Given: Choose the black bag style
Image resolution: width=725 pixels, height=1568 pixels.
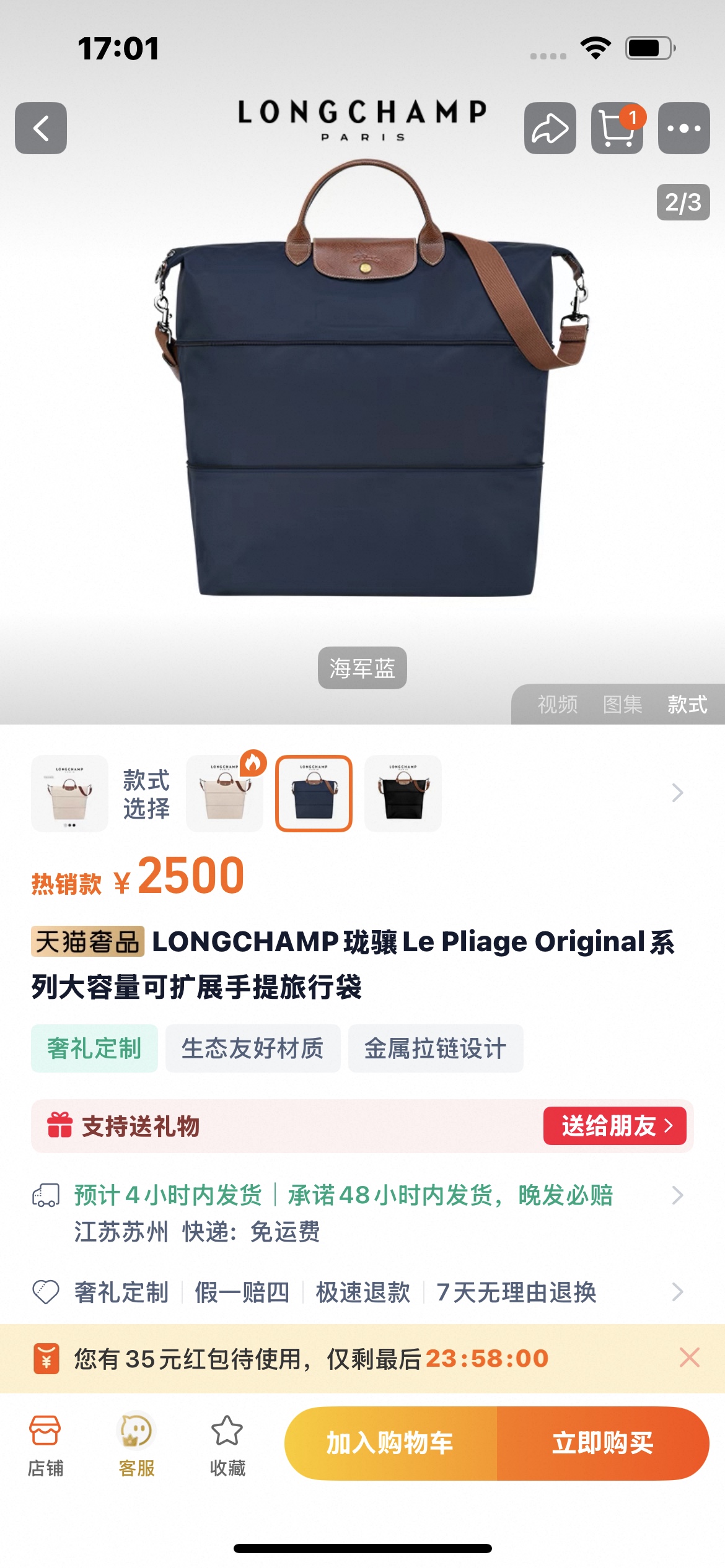Looking at the screenshot, I should tap(403, 793).
